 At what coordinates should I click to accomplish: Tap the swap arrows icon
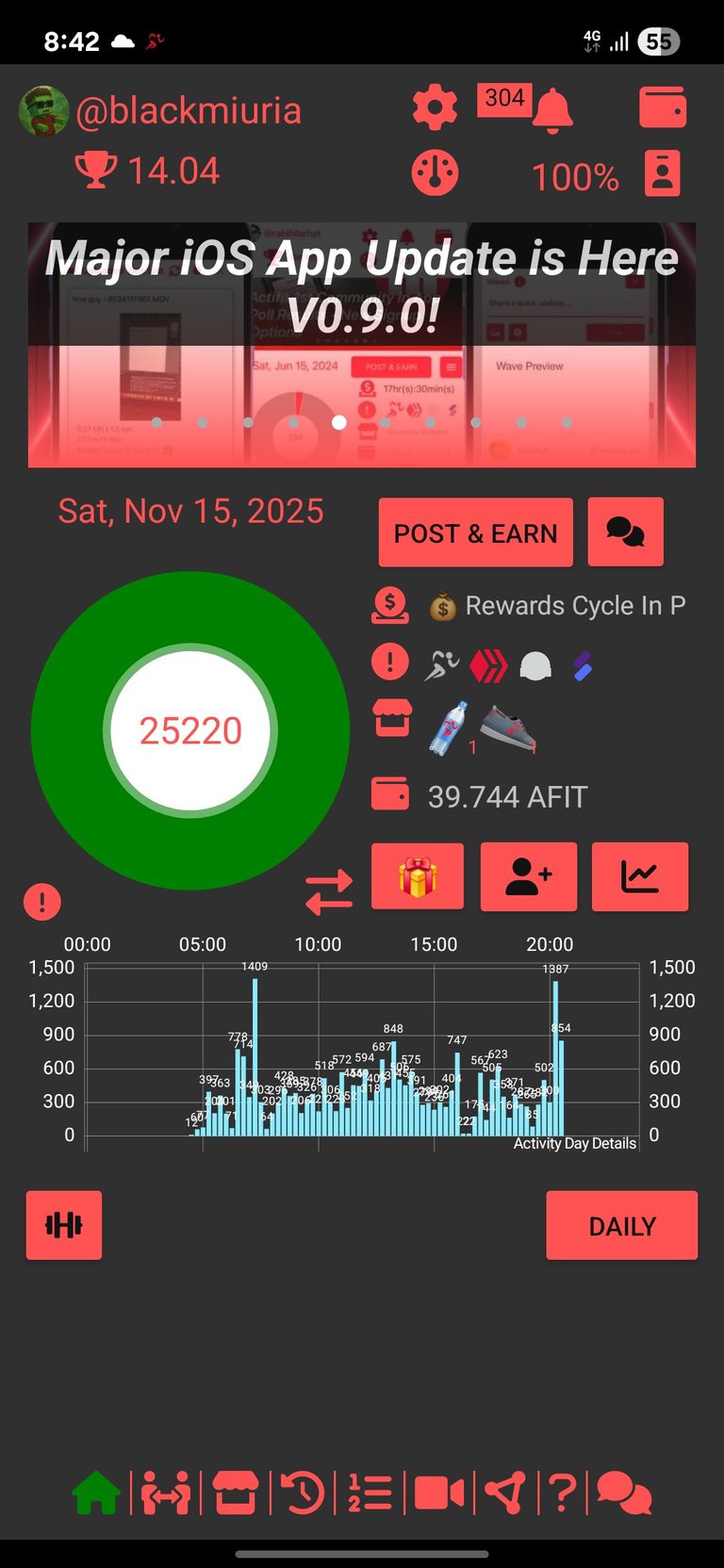tap(329, 891)
